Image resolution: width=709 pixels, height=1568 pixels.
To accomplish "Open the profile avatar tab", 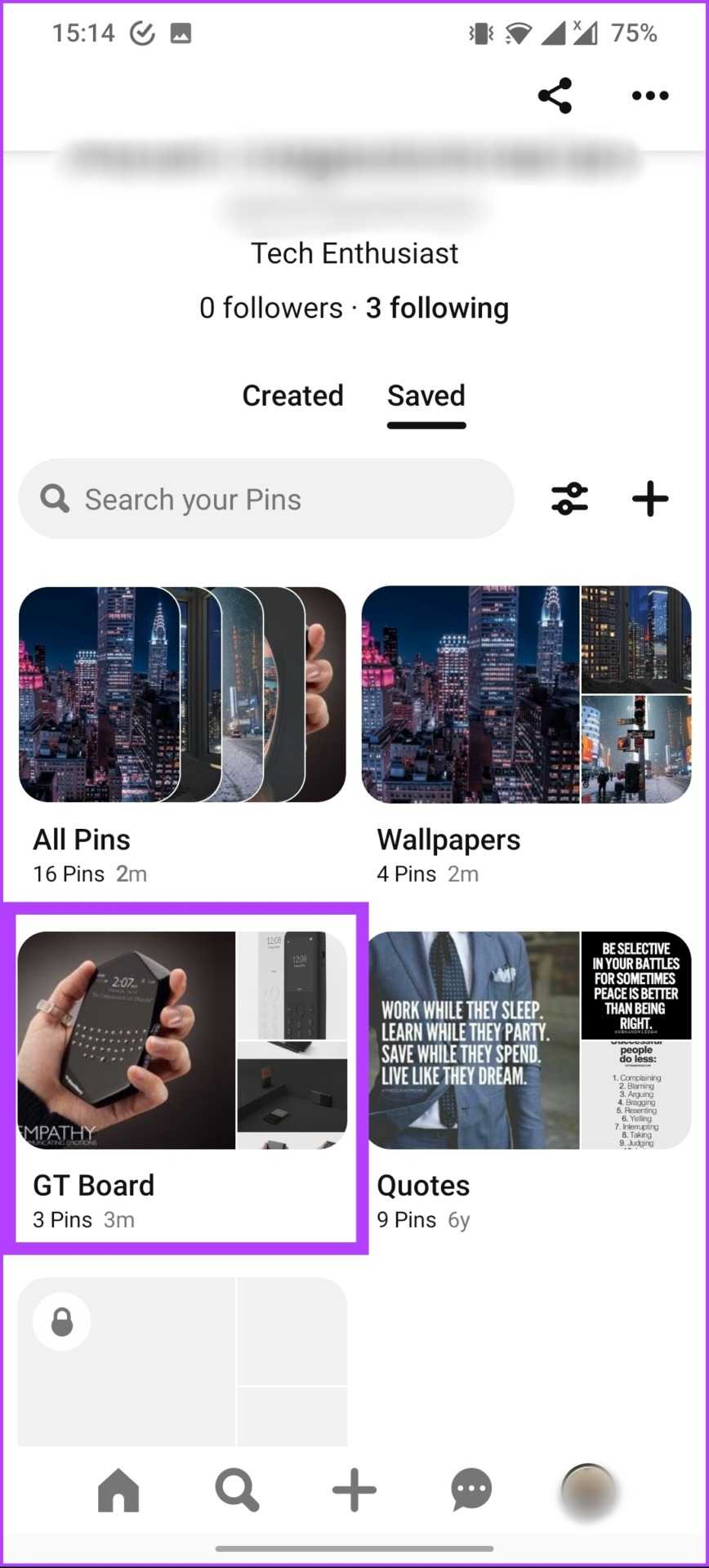I will (x=588, y=1492).
